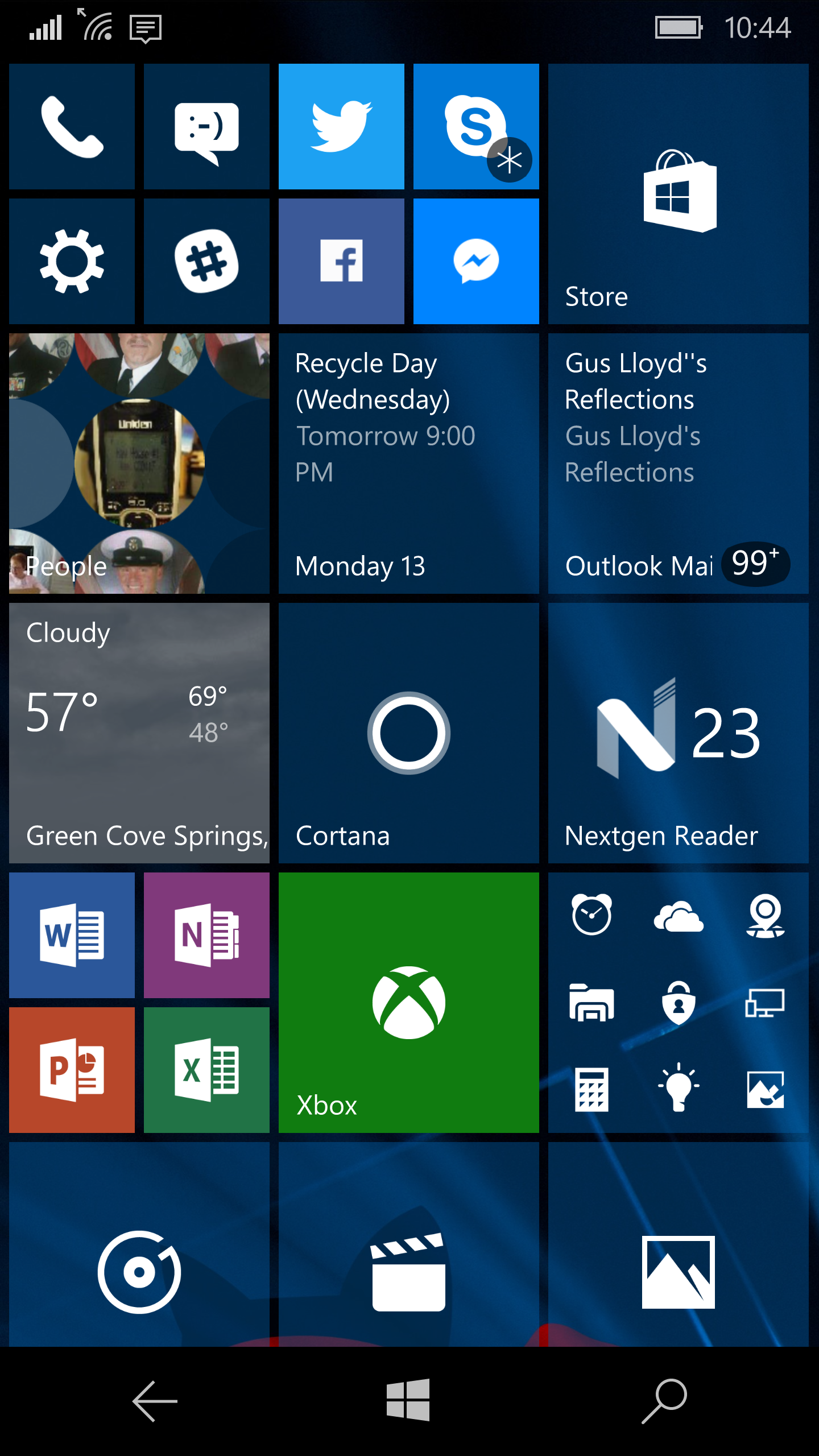
Task: Open the Xbox tile
Action: click(x=408, y=1002)
